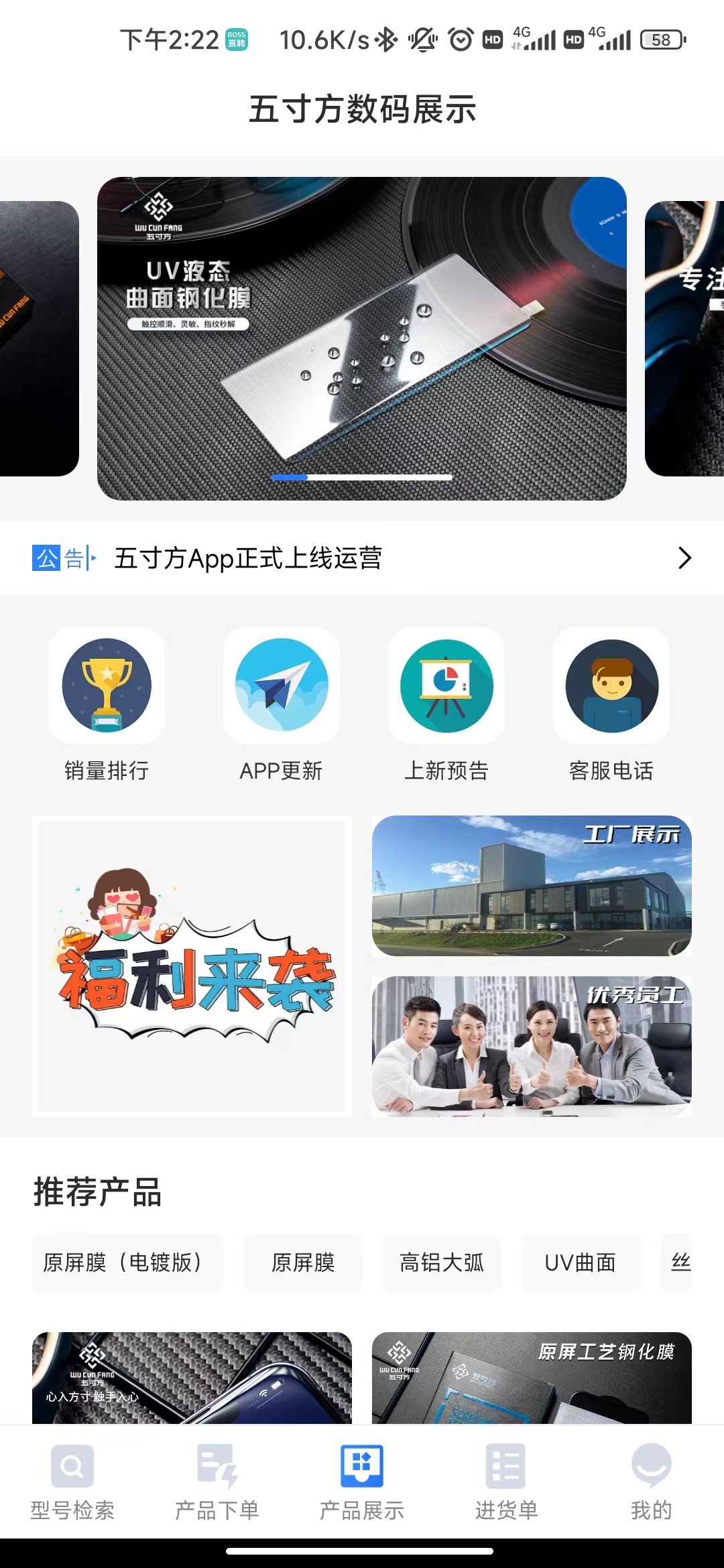Select the 原屏膜 category chip
Image resolution: width=724 pixels, height=1568 pixels.
[x=303, y=1262]
